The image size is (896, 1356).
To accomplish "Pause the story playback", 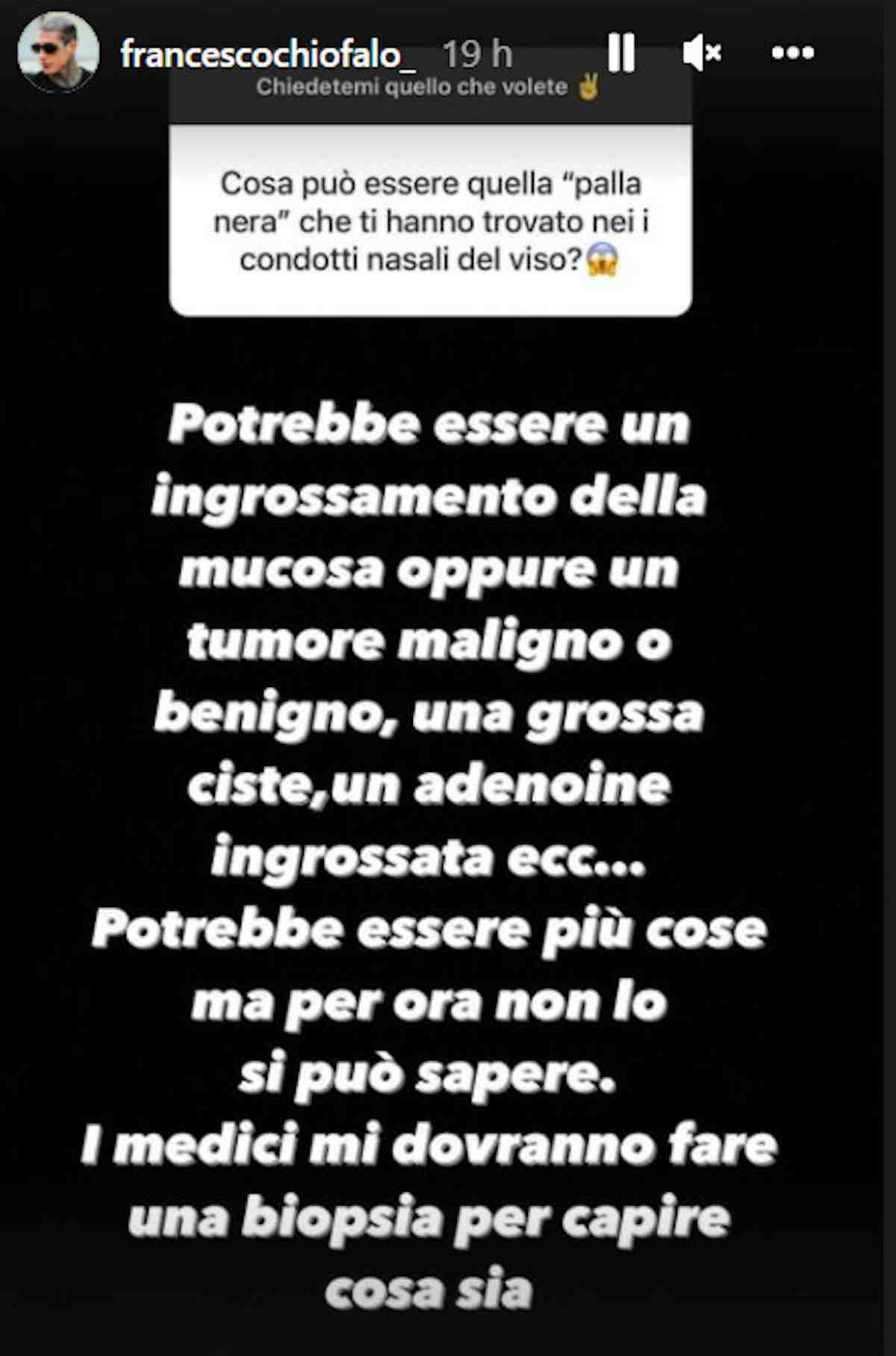I will (620, 52).
